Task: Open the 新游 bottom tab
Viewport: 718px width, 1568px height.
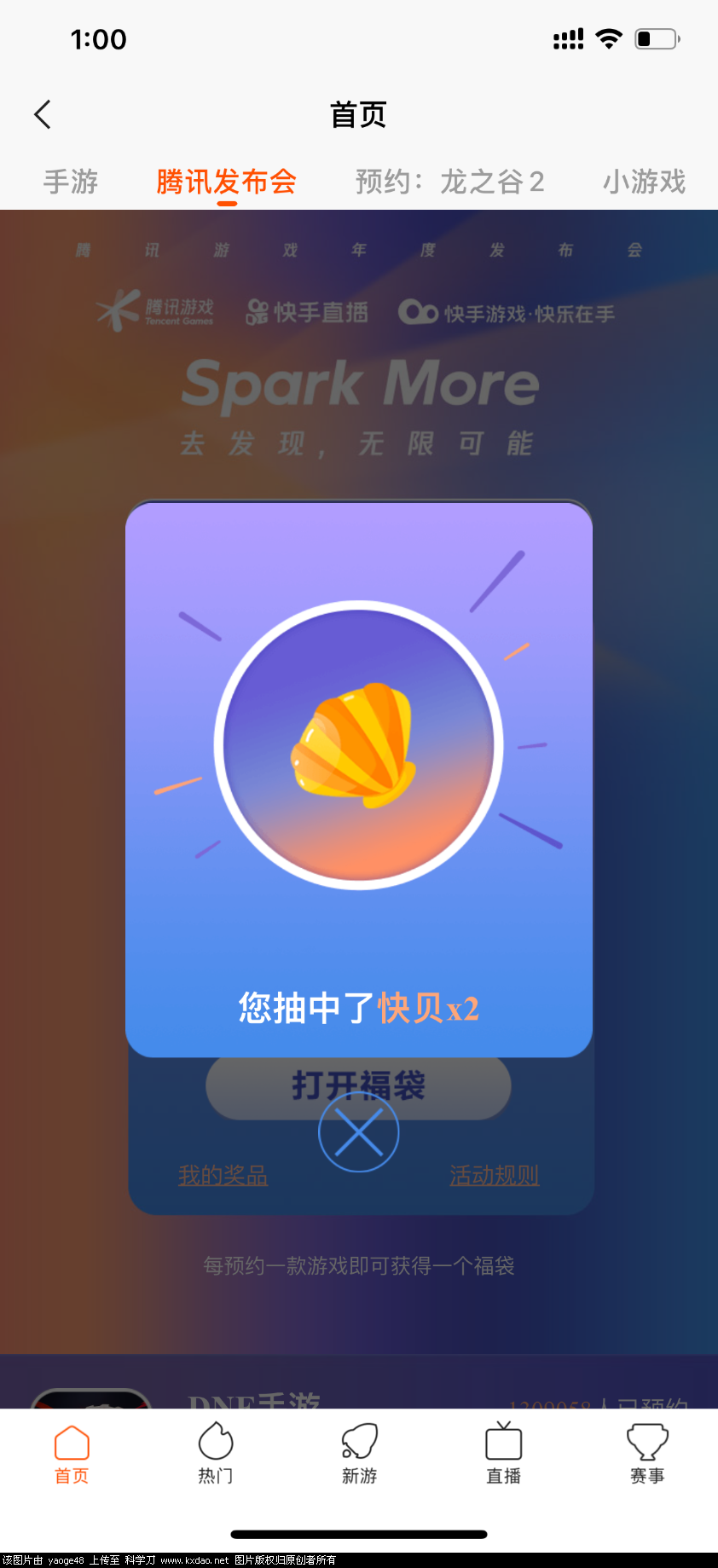Action: click(359, 1455)
